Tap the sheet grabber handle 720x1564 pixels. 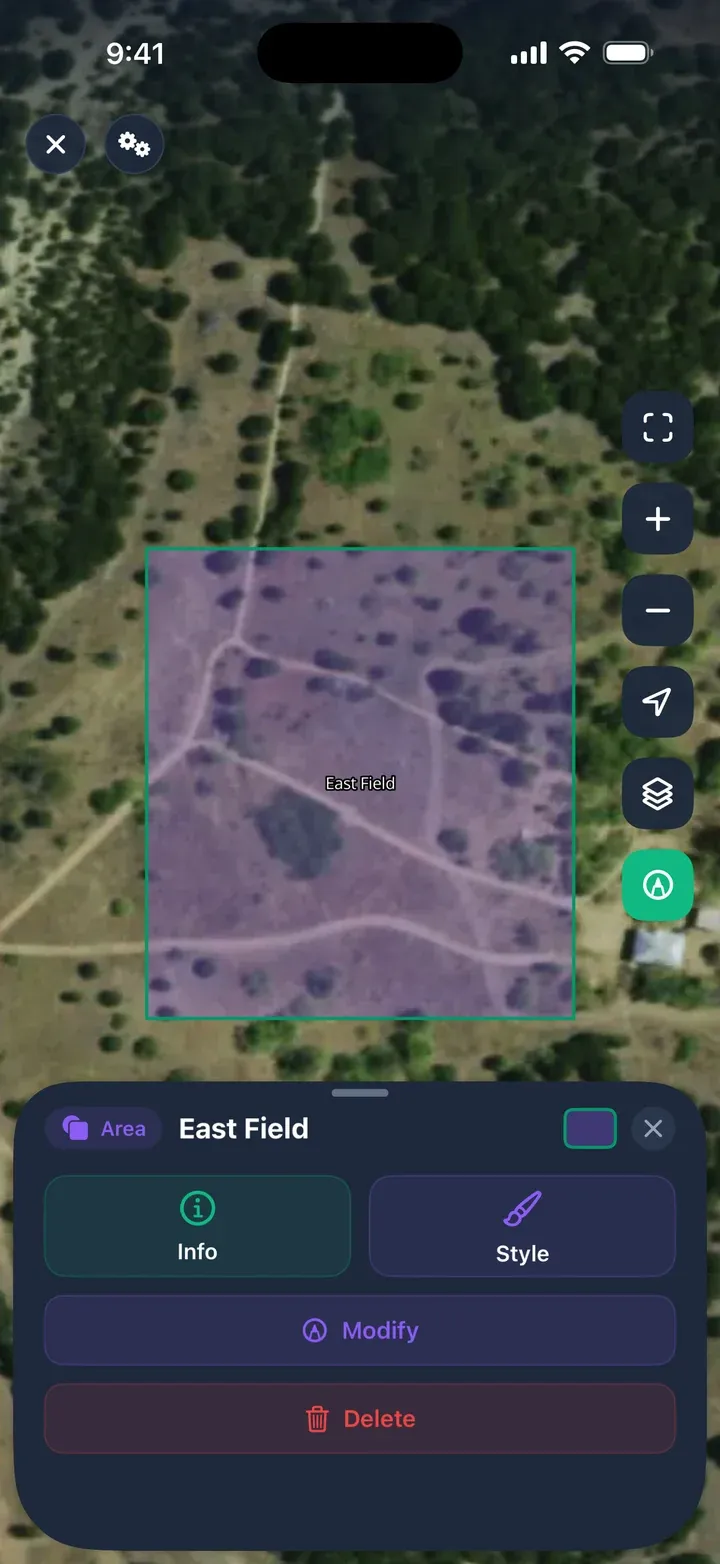pos(360,1093)
